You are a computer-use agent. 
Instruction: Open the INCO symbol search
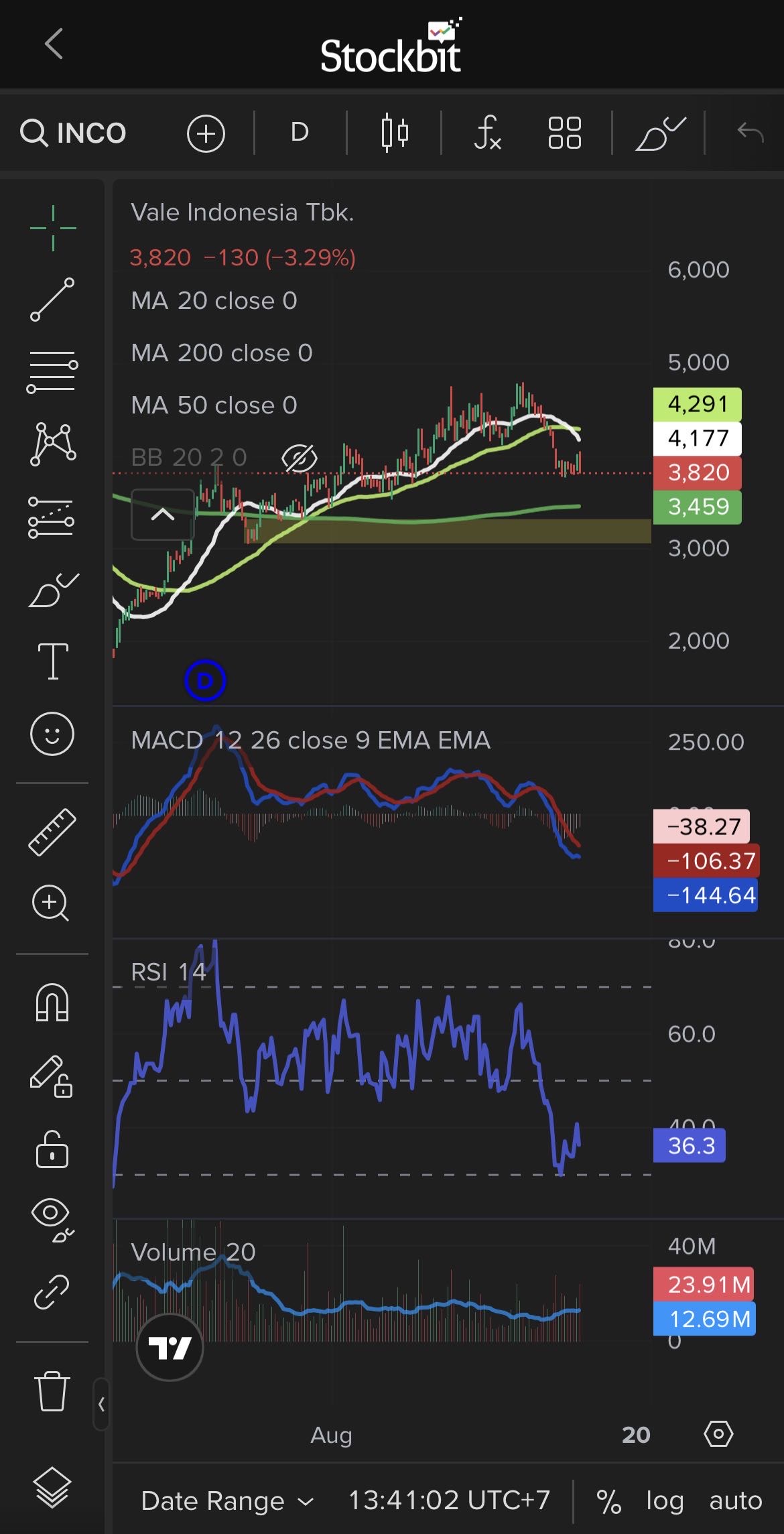click(74, 133)
